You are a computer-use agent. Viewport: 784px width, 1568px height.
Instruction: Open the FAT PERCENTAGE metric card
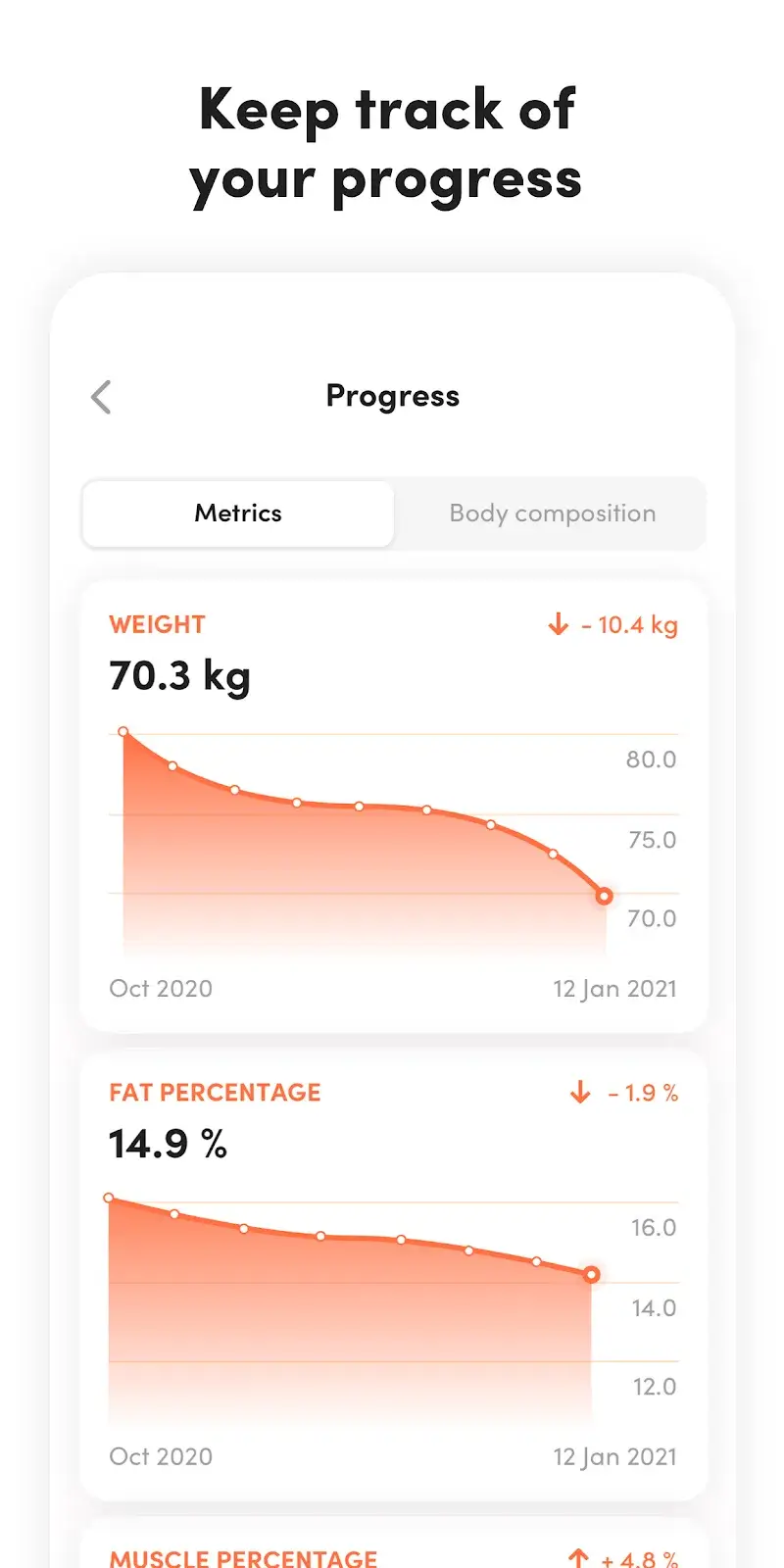(215, 1092)
